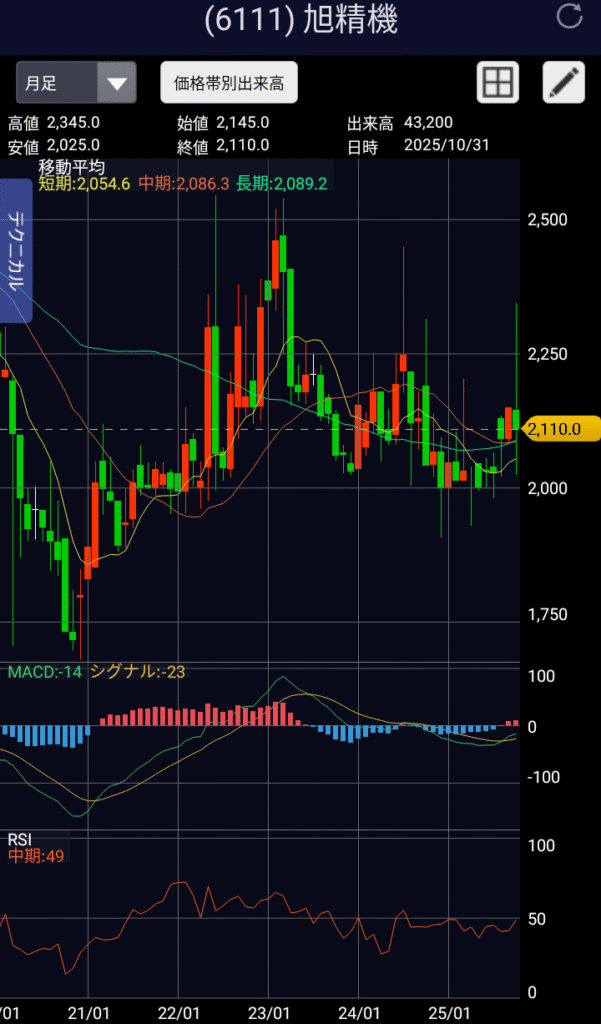Open the pencil drawing tool
Screen dimensions: 601x1024
tap(563, 83)
